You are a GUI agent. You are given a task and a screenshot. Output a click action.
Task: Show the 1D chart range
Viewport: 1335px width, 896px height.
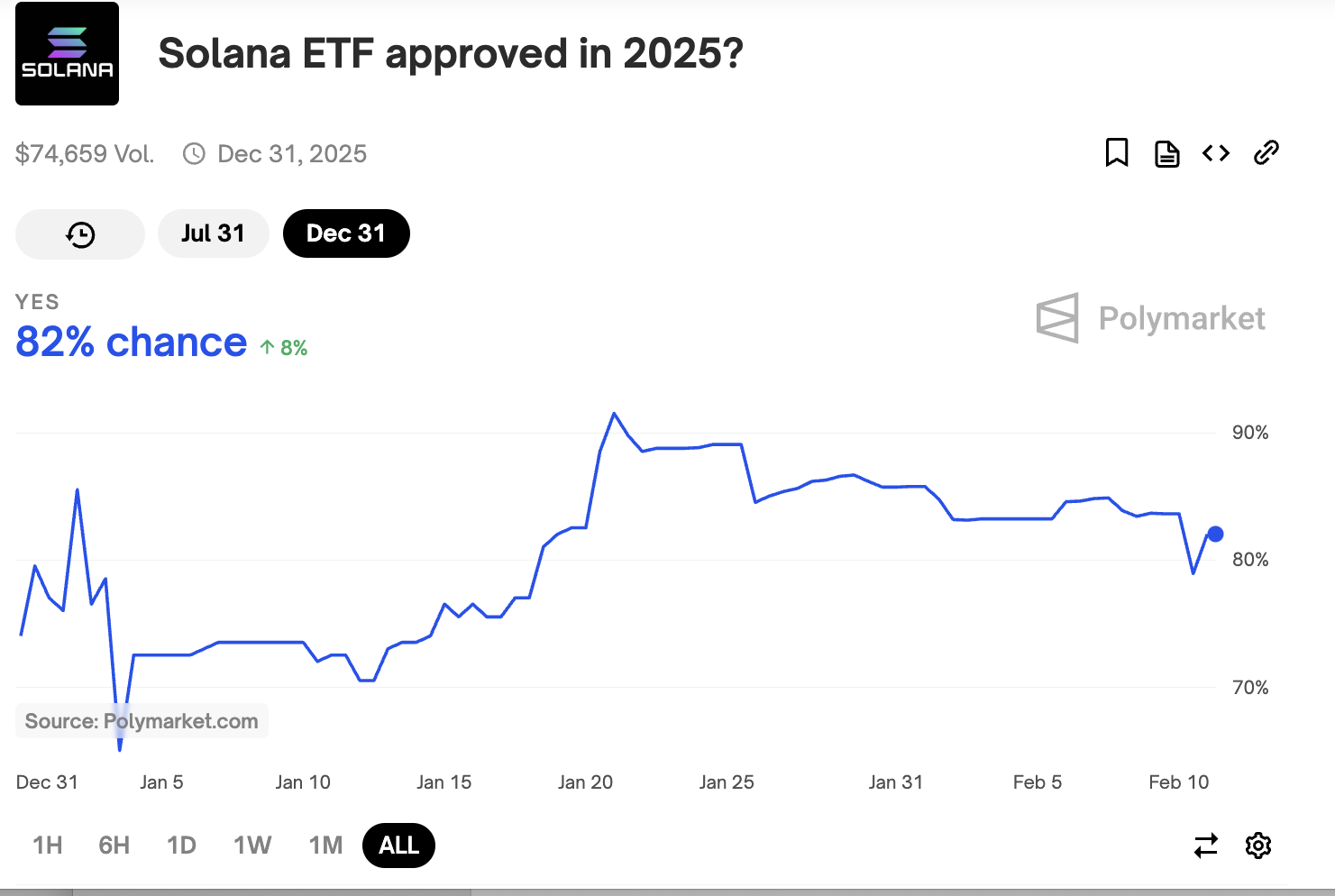point(181,846)
